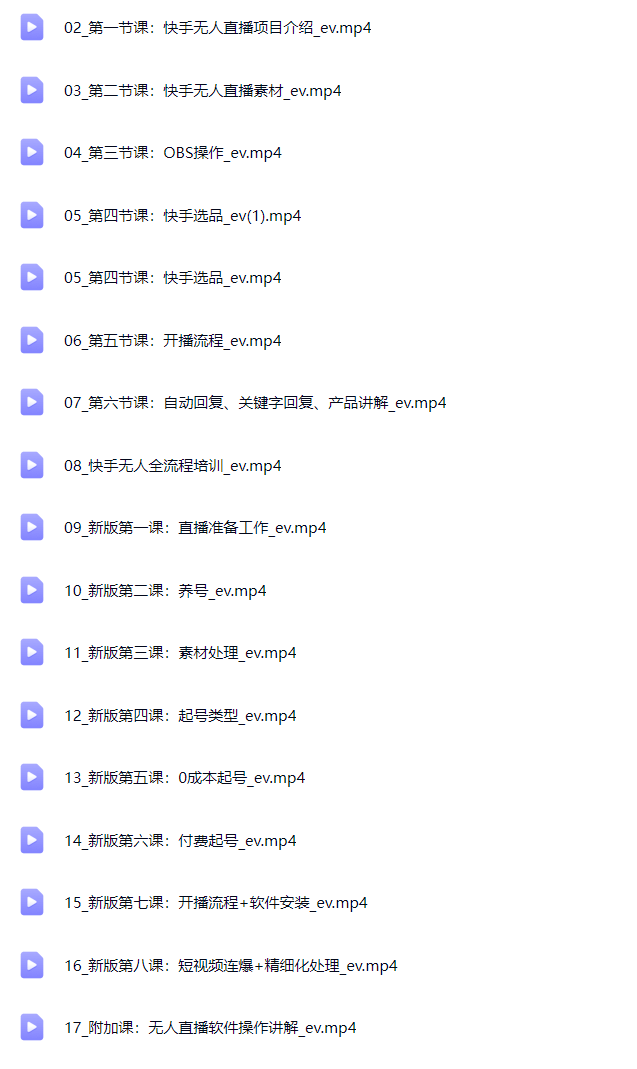Play 09 新版第一课 直播准备工作

coord(195,528)
